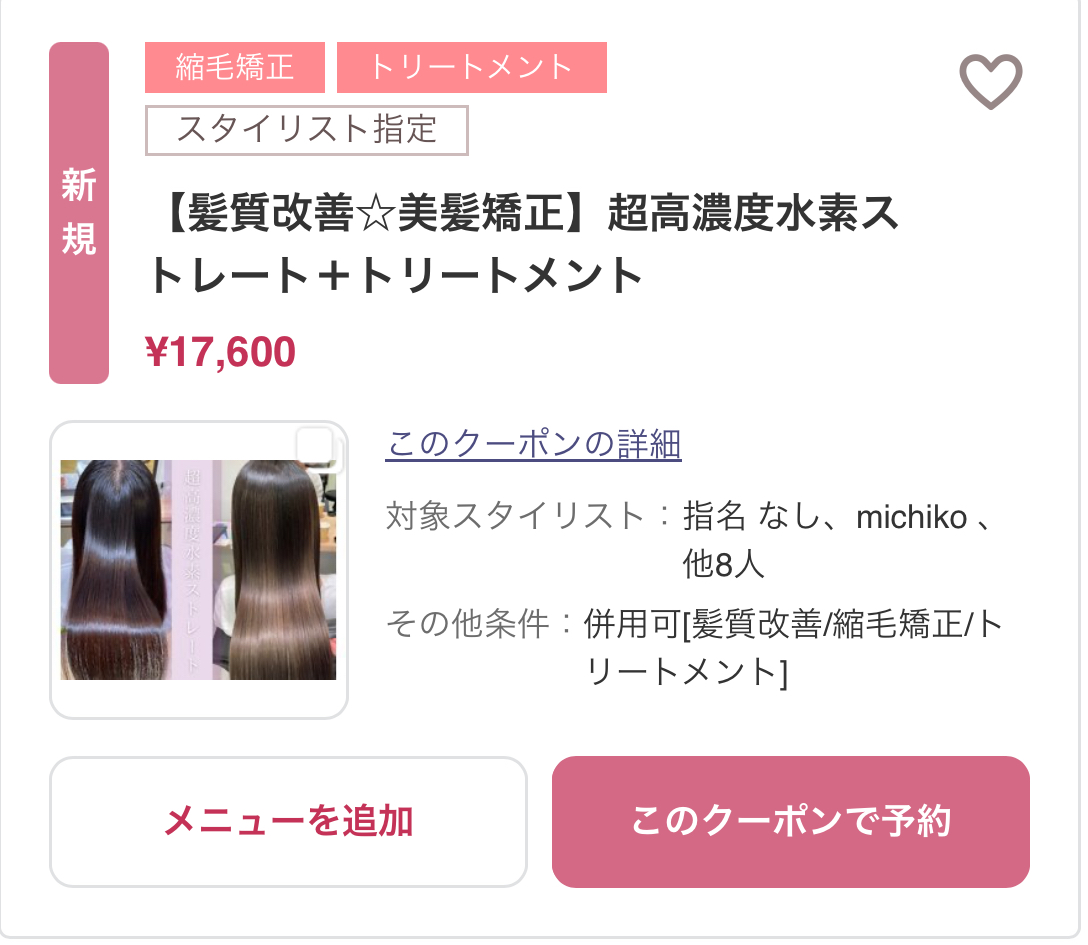The image size is (1088, 945).
Task: Open このクーポンの詳細 link
Action: [x=533, y=444]
